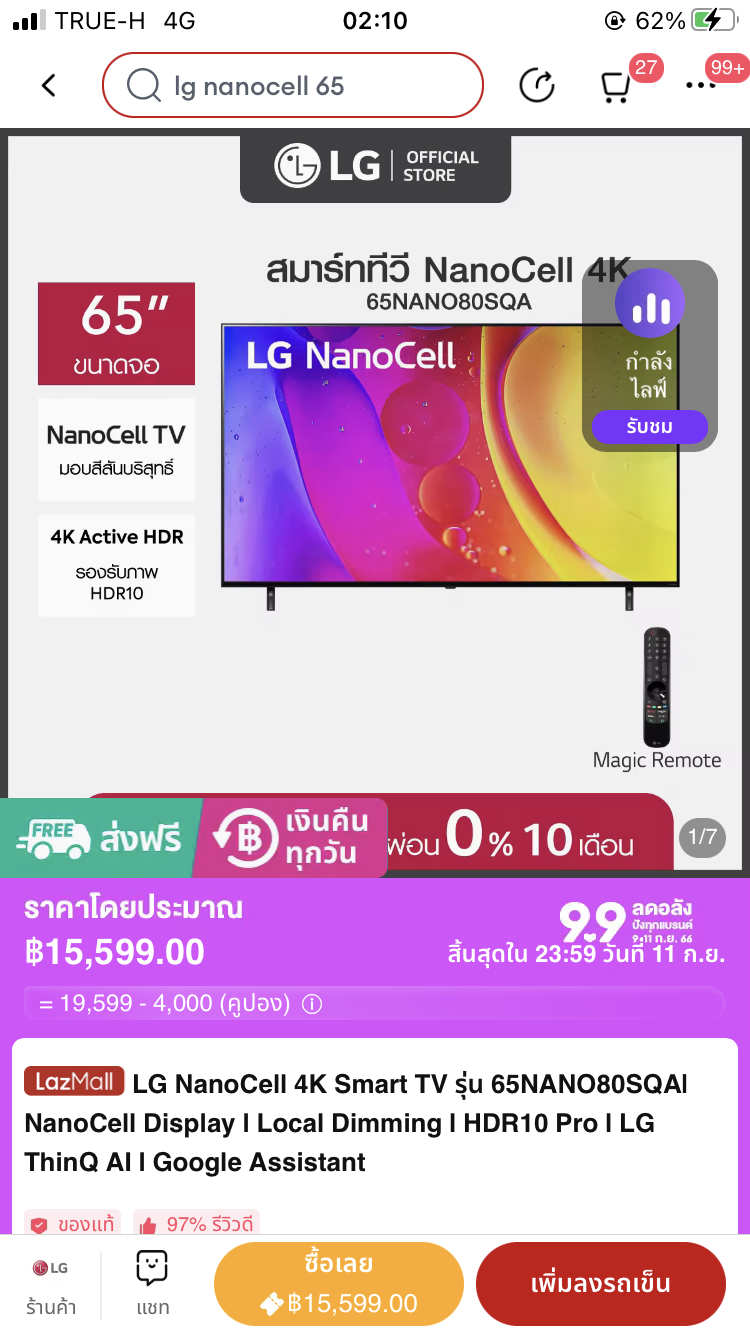
Task: Buy now with ซื้อเลย ฿15,599.00
Action: (338, 1284)
